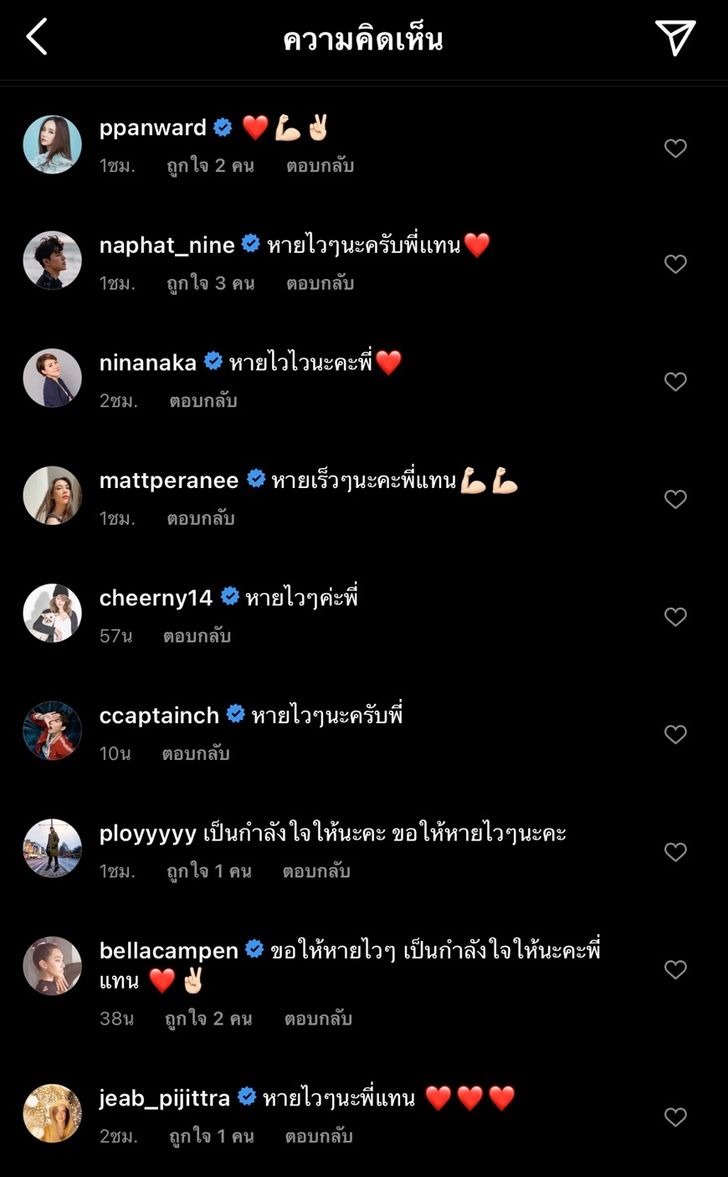This screenshot has width=728, height=1177.
Task: Open jeab_pijittra's profile by username
Action: point(164,1098)
